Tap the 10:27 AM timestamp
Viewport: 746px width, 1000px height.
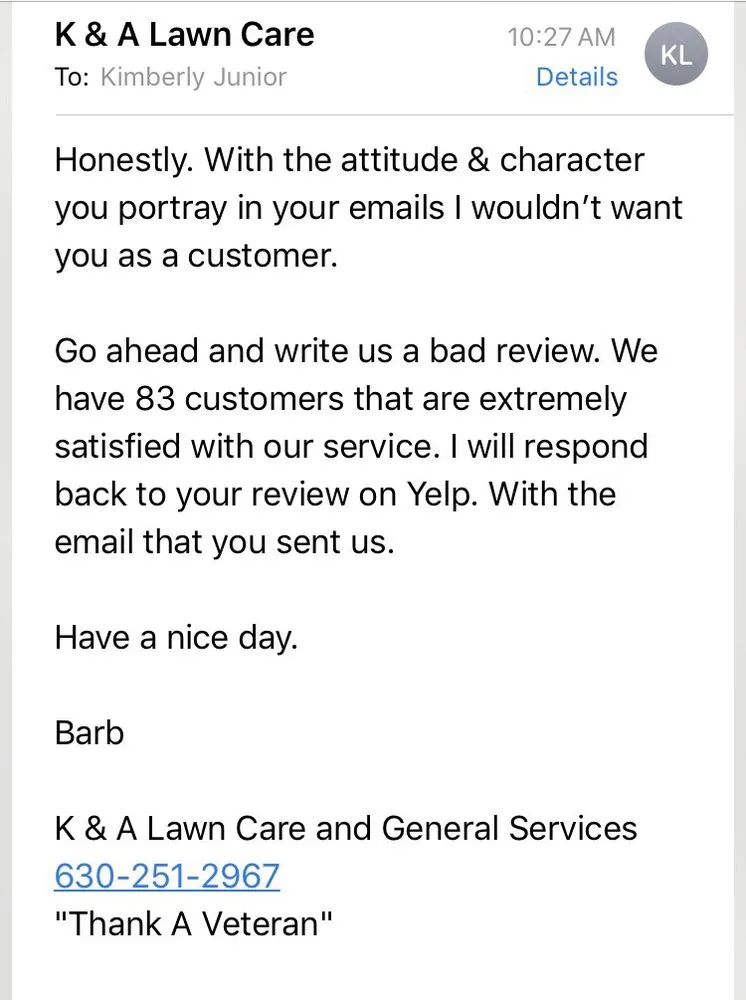[x=561, y=37]
